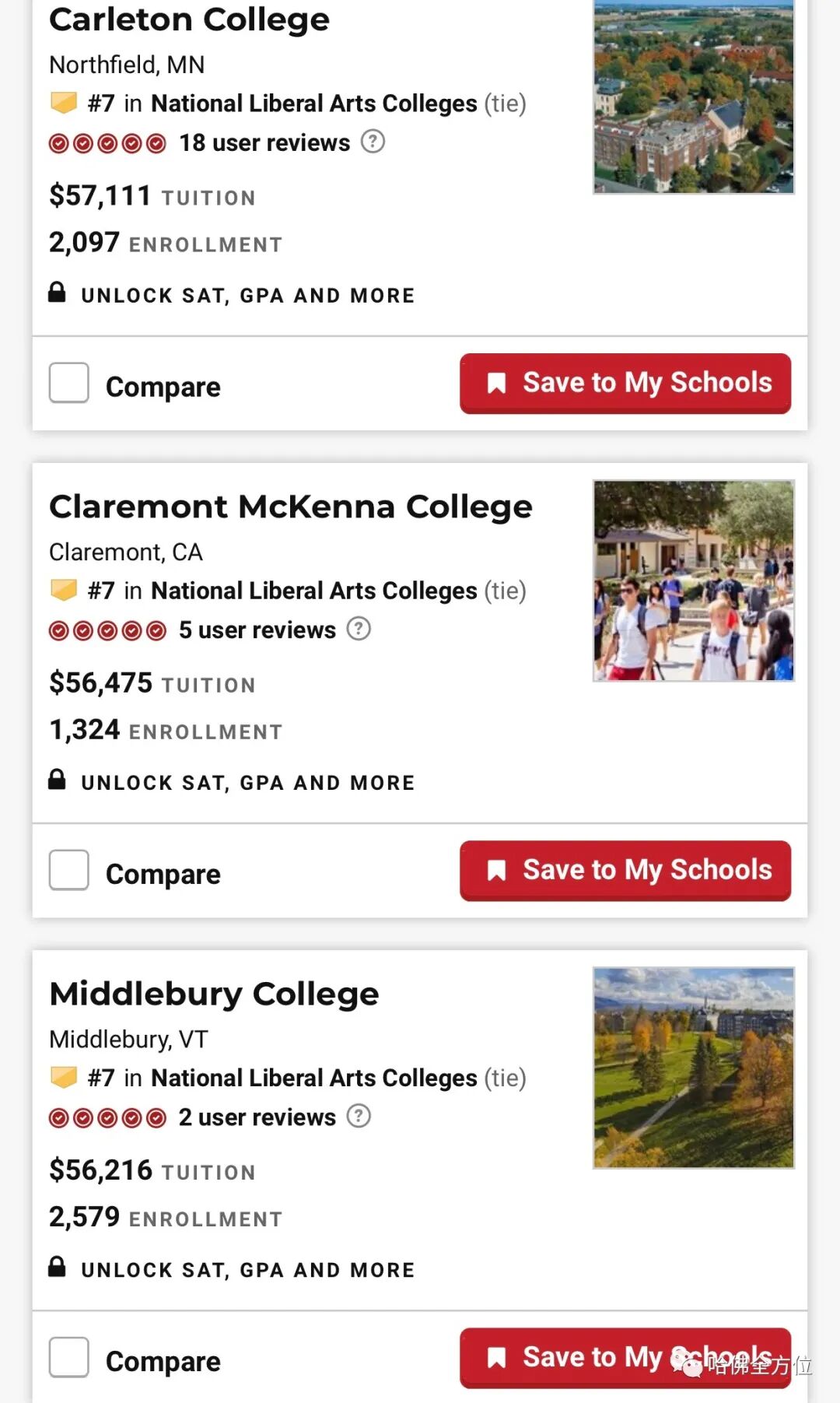Open National Liberal Arts Colleges ranking for Carleton
The image size is (840, 1403).
[x=313, y=103]
